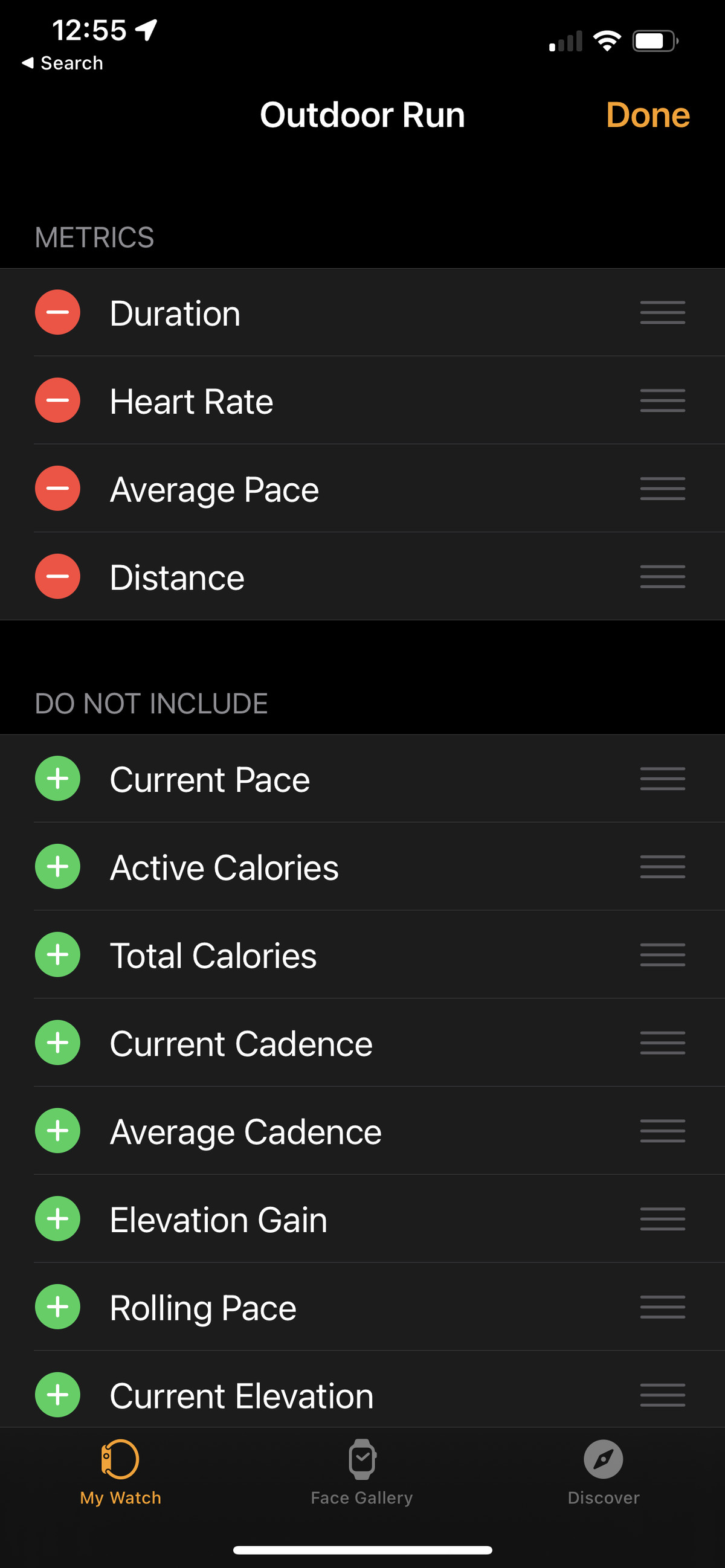Add Current Pace to metrics
The width and height of the screenshot is (725, 1568).
(x=58, y=779)
